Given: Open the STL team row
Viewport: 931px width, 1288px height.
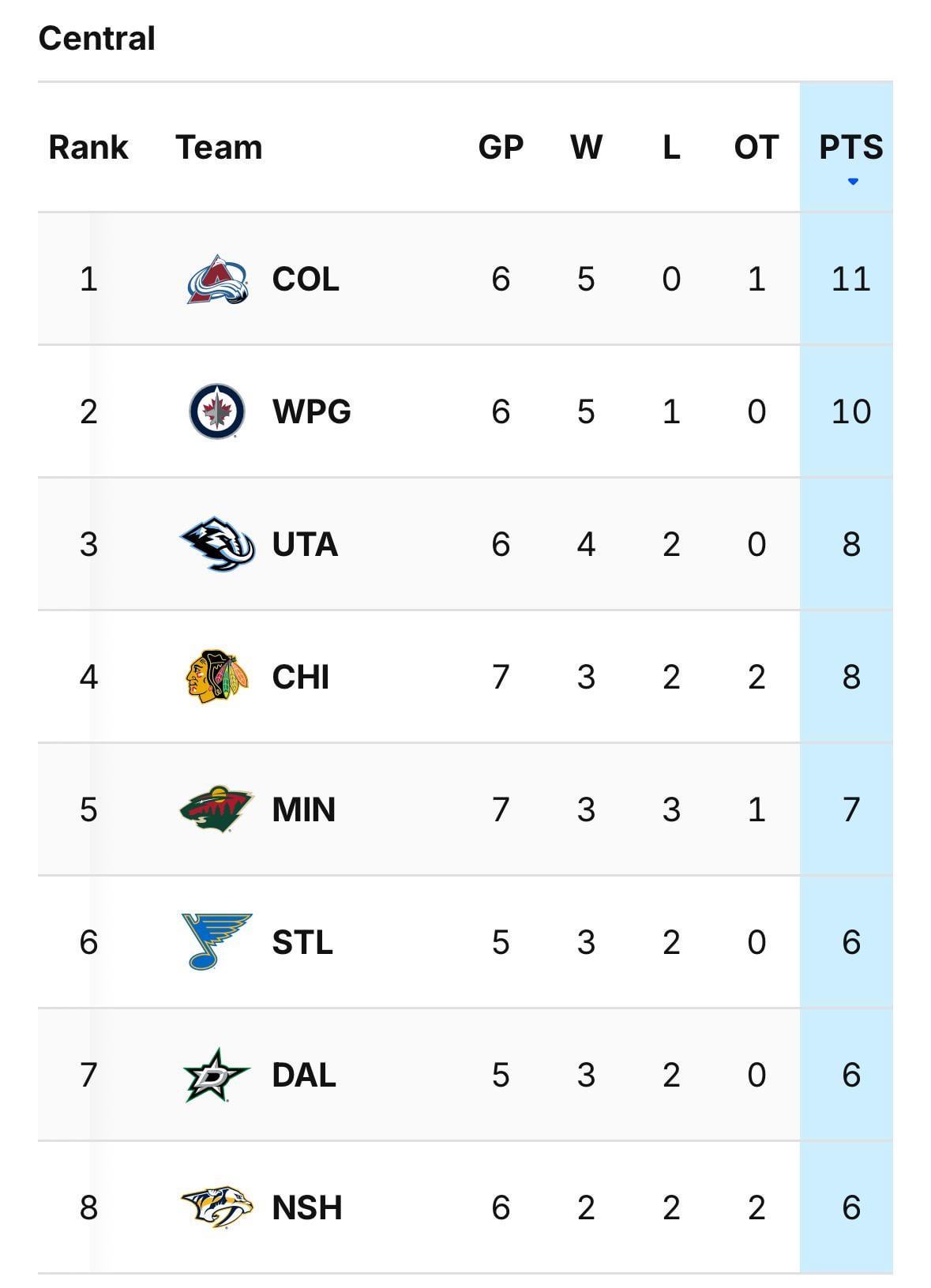Looking at the screenshot, I should 302,943.
